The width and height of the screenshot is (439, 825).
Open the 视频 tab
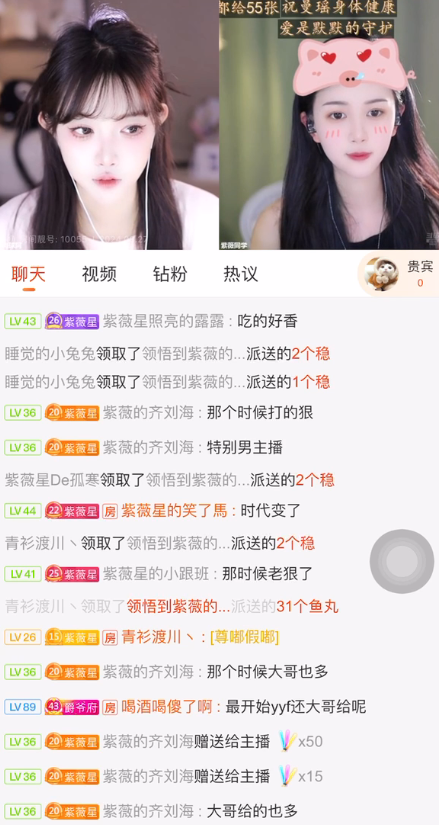(x=99, y=274)
